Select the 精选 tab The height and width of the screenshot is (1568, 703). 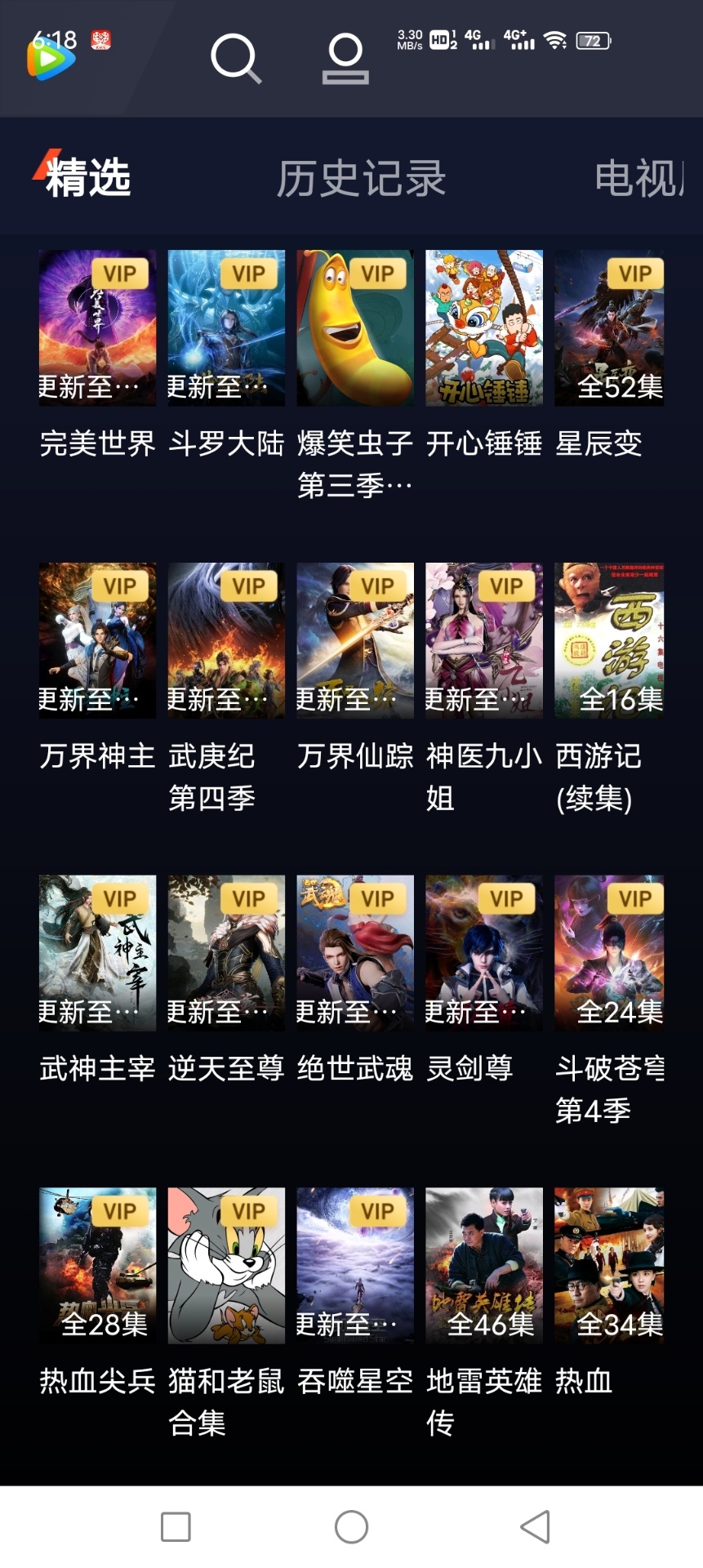(87, 178)
